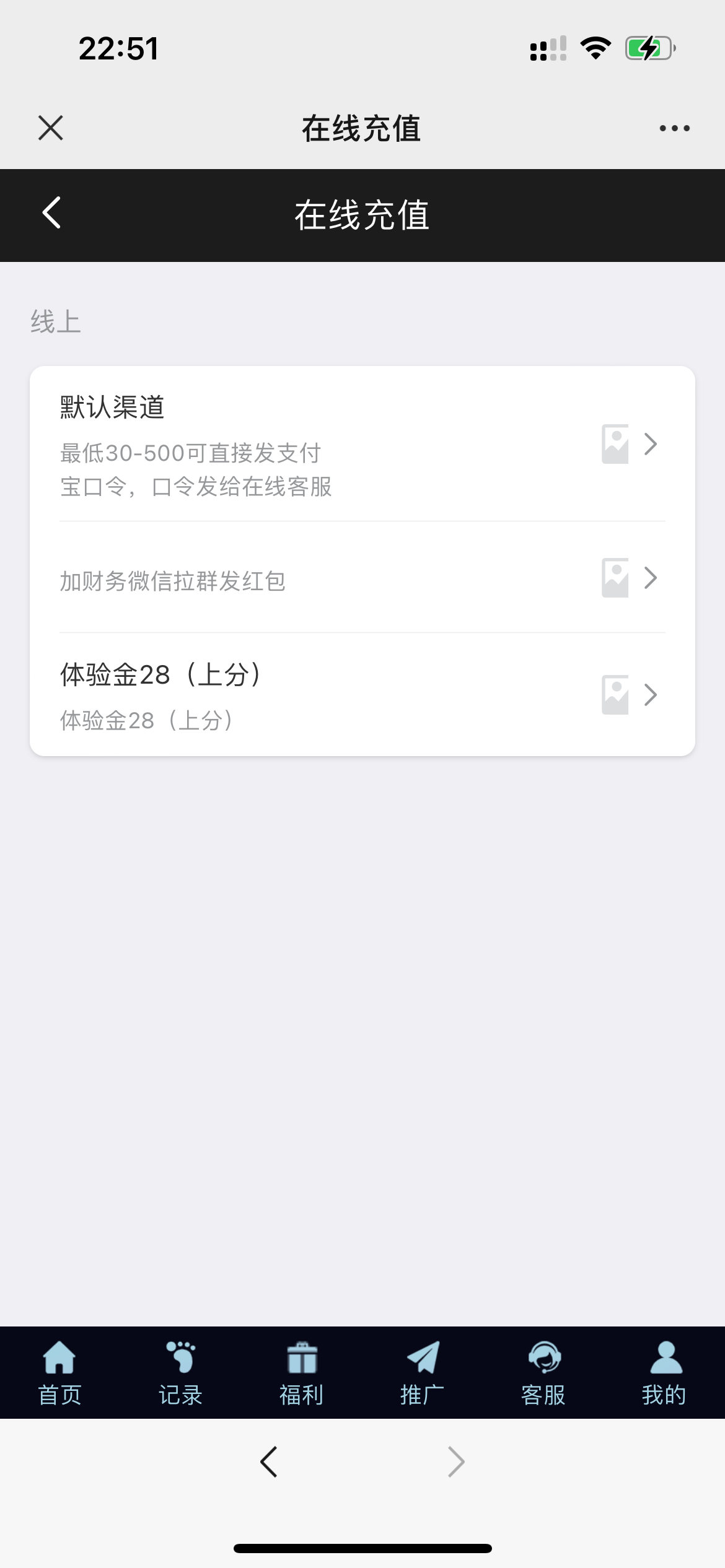Image resolution: width=725 pixels, height=1568 pixels.
Task: Open the 我的 profile tab
Action: pos(664,1372)
